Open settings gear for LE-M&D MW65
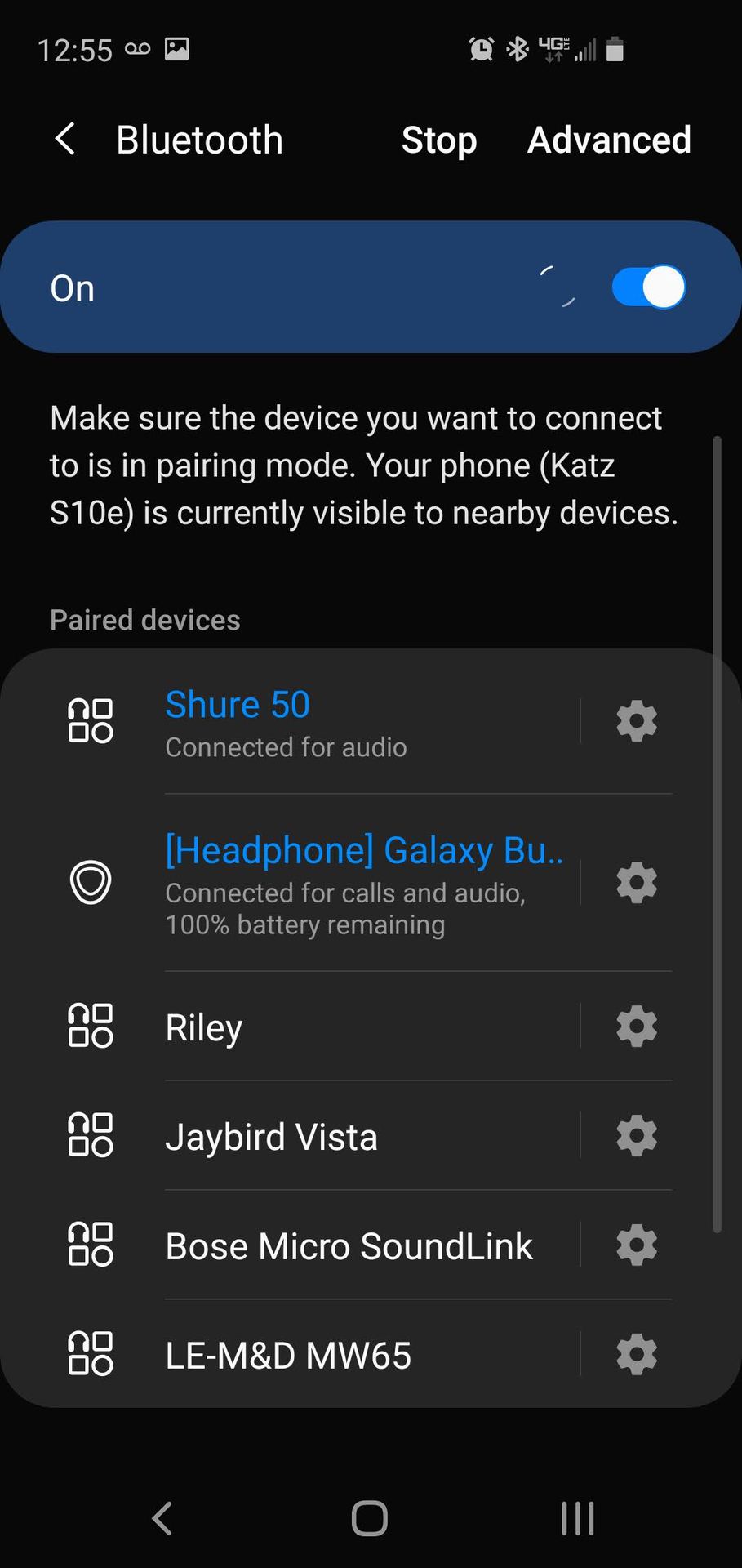 click(636, 1355)
